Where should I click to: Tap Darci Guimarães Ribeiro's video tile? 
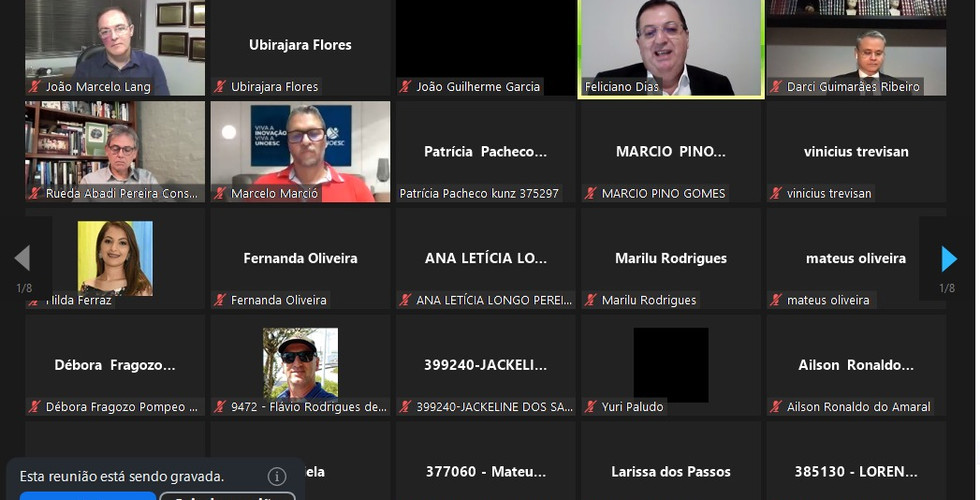click(856, 47)
